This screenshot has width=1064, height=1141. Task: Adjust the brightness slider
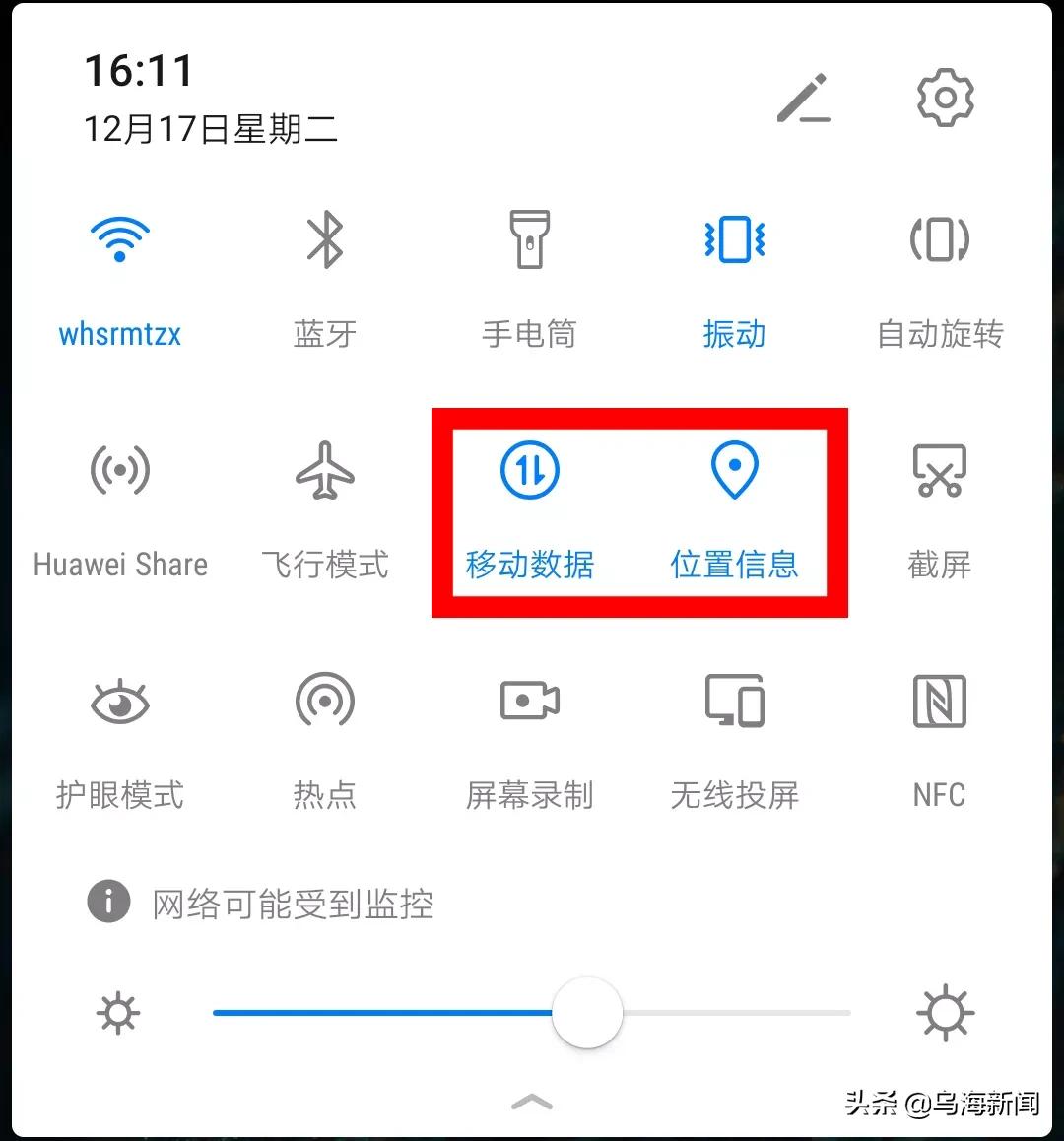587,1012
